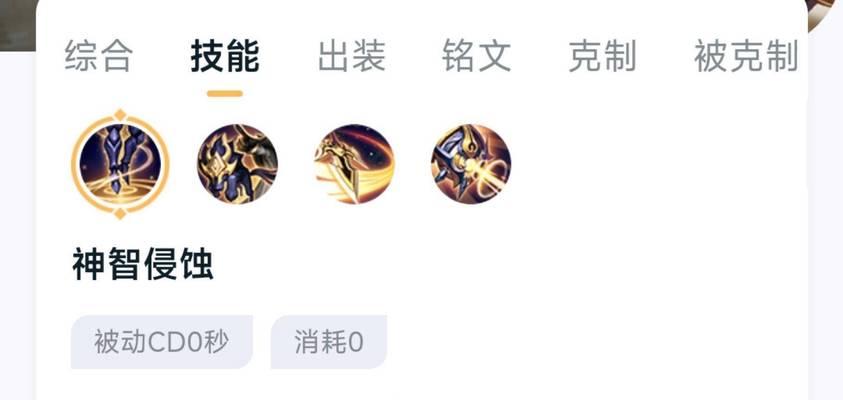Switch to the 铭文 tab
The width and height of the screenshot is (843, 400).
click(x=476, y=57)
